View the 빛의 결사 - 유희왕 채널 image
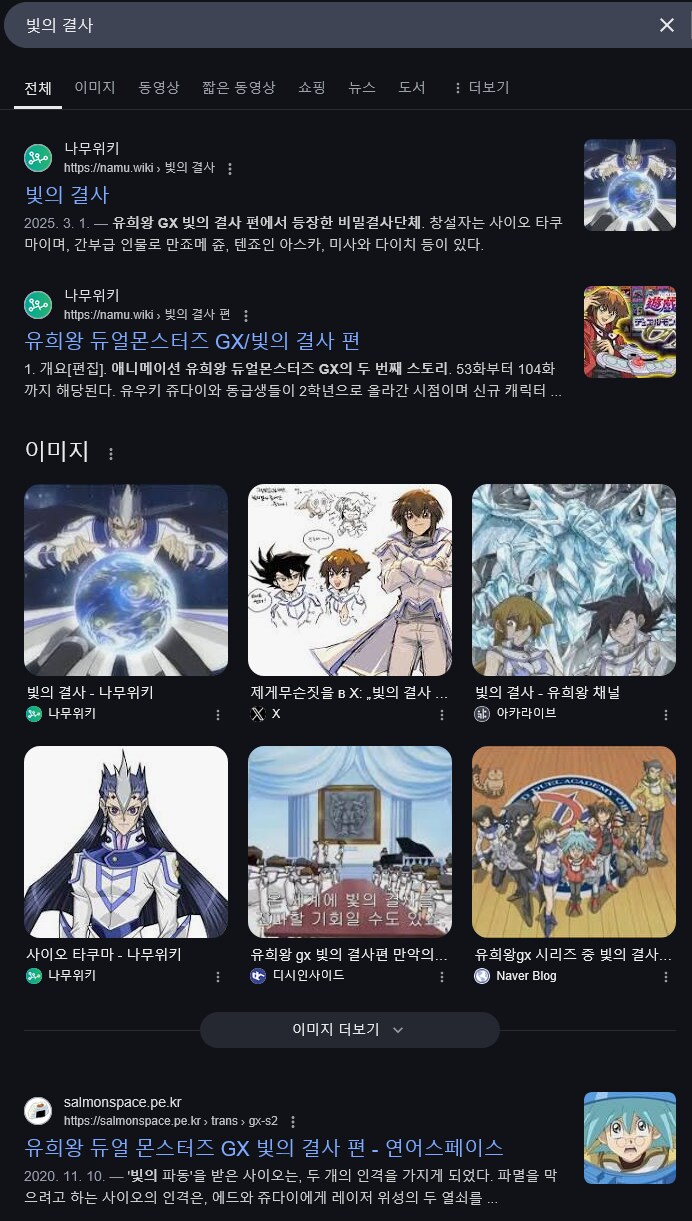Image resolution: width=692 pixels, height=1221 pixels. (574, 580)
